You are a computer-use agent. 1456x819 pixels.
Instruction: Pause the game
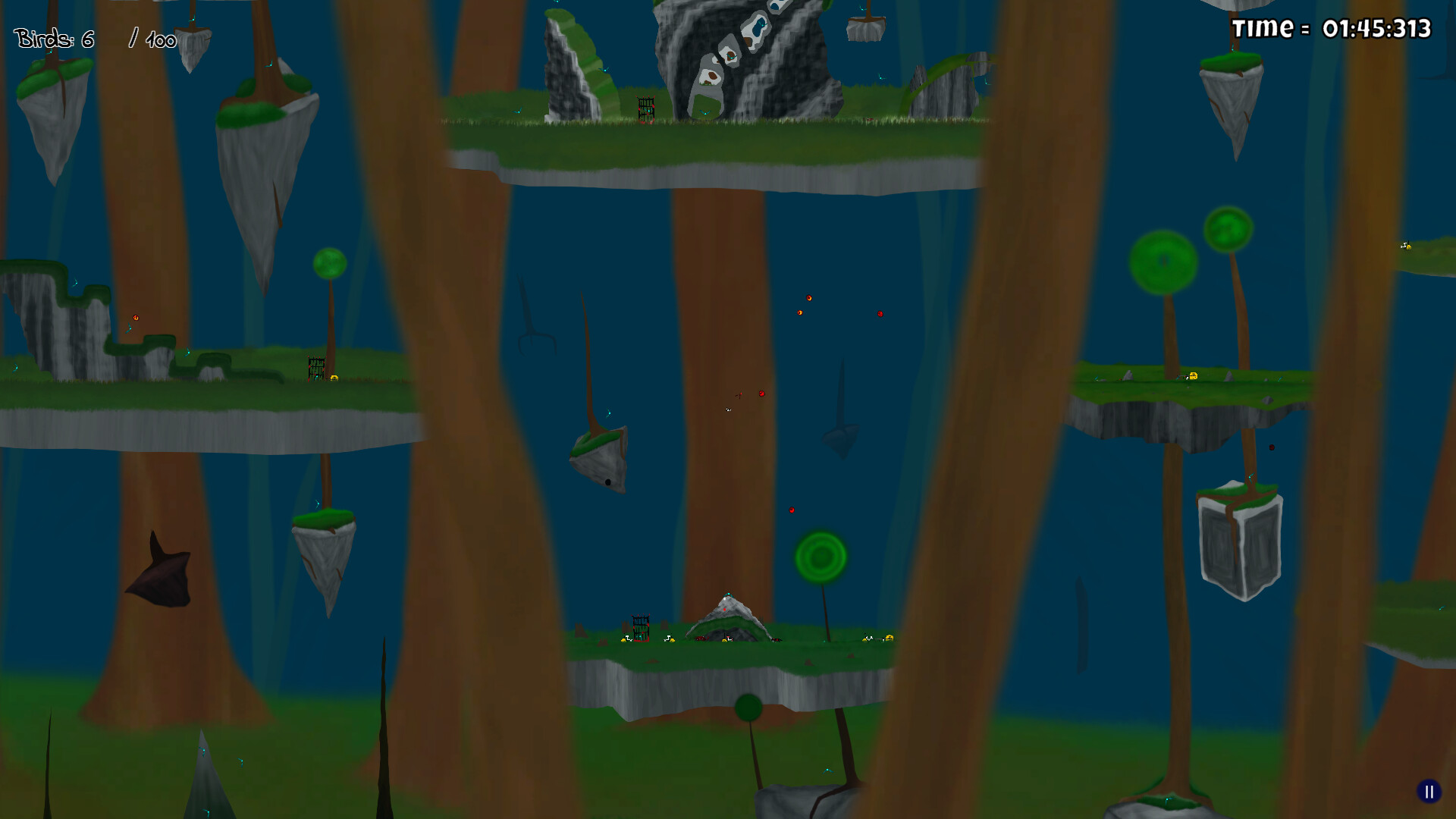tap(1429, 792)
